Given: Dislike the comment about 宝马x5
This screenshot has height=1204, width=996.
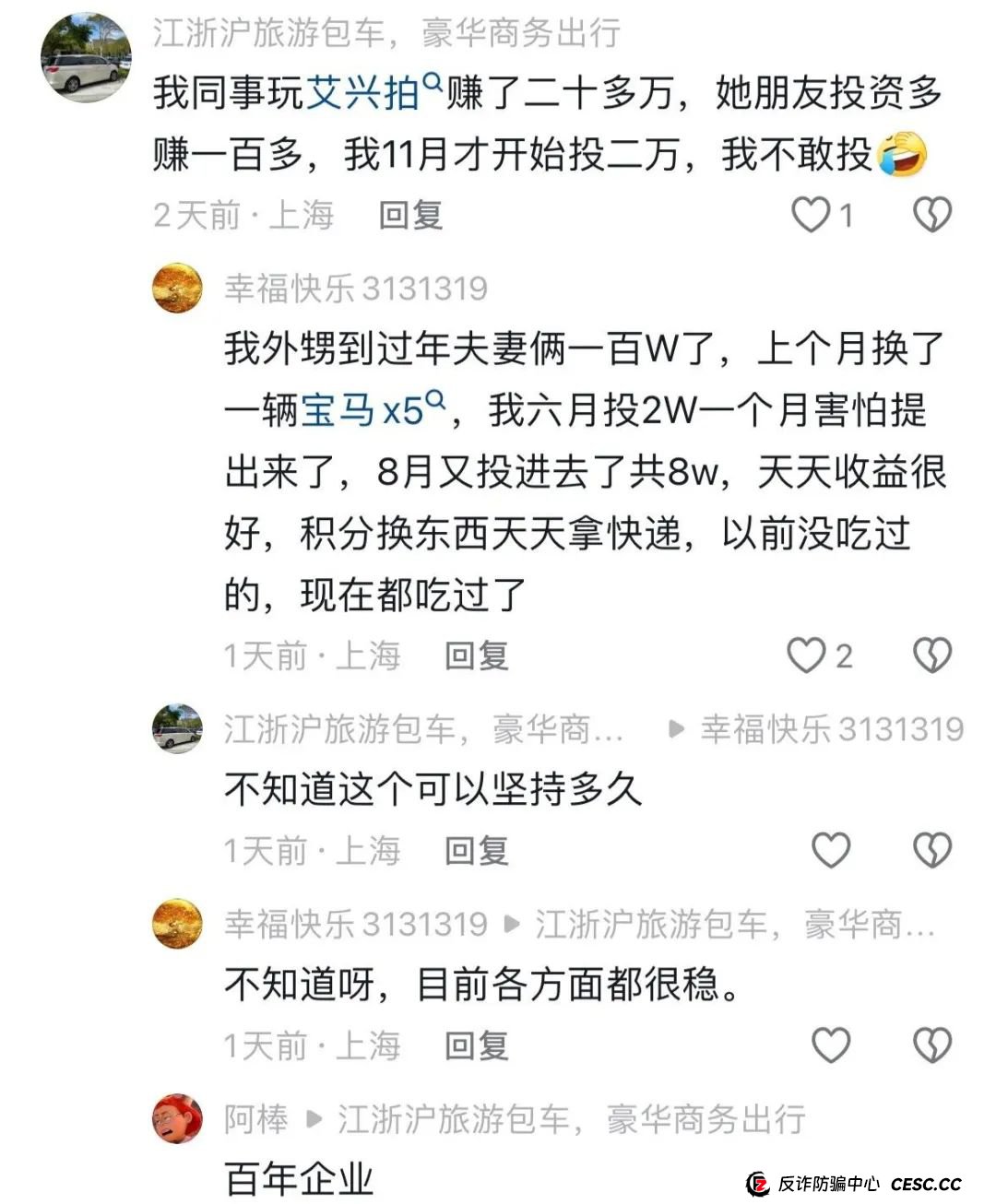Looking at the screenshot, I should (x=931, y=655).
